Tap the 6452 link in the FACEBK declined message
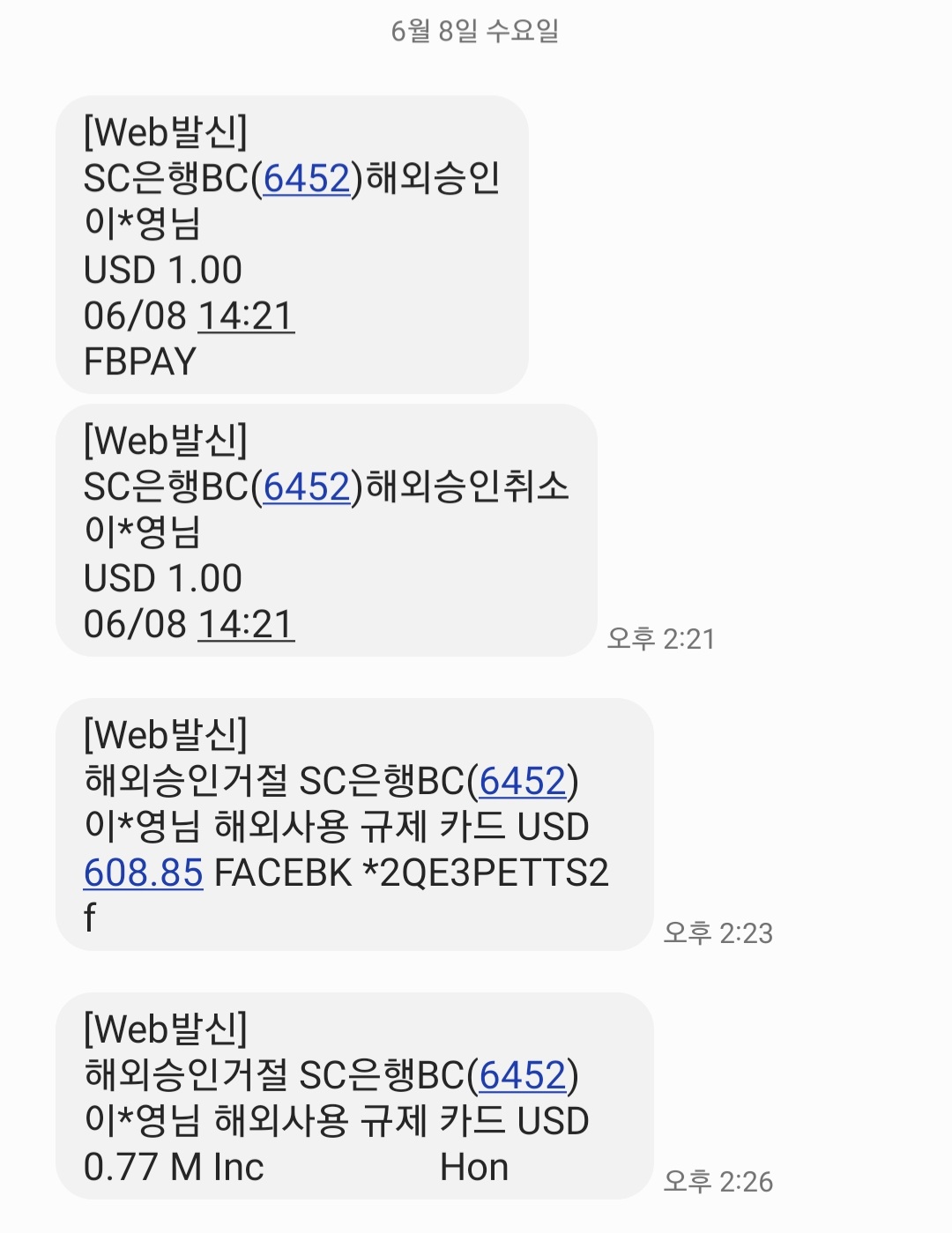Screen dimensions: 952x1233 coord(523,781)
